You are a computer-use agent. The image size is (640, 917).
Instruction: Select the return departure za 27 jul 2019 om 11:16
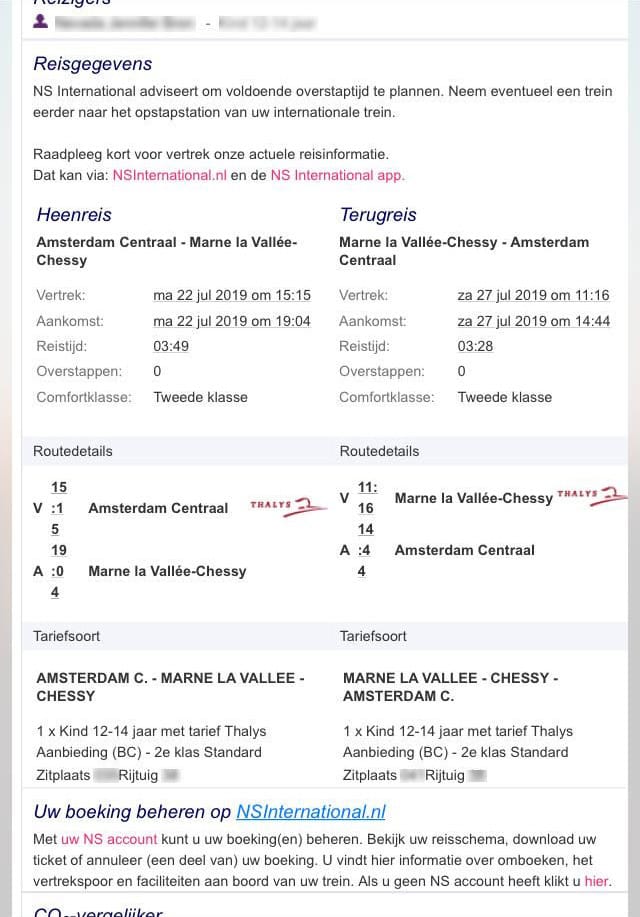pos(533,296)
